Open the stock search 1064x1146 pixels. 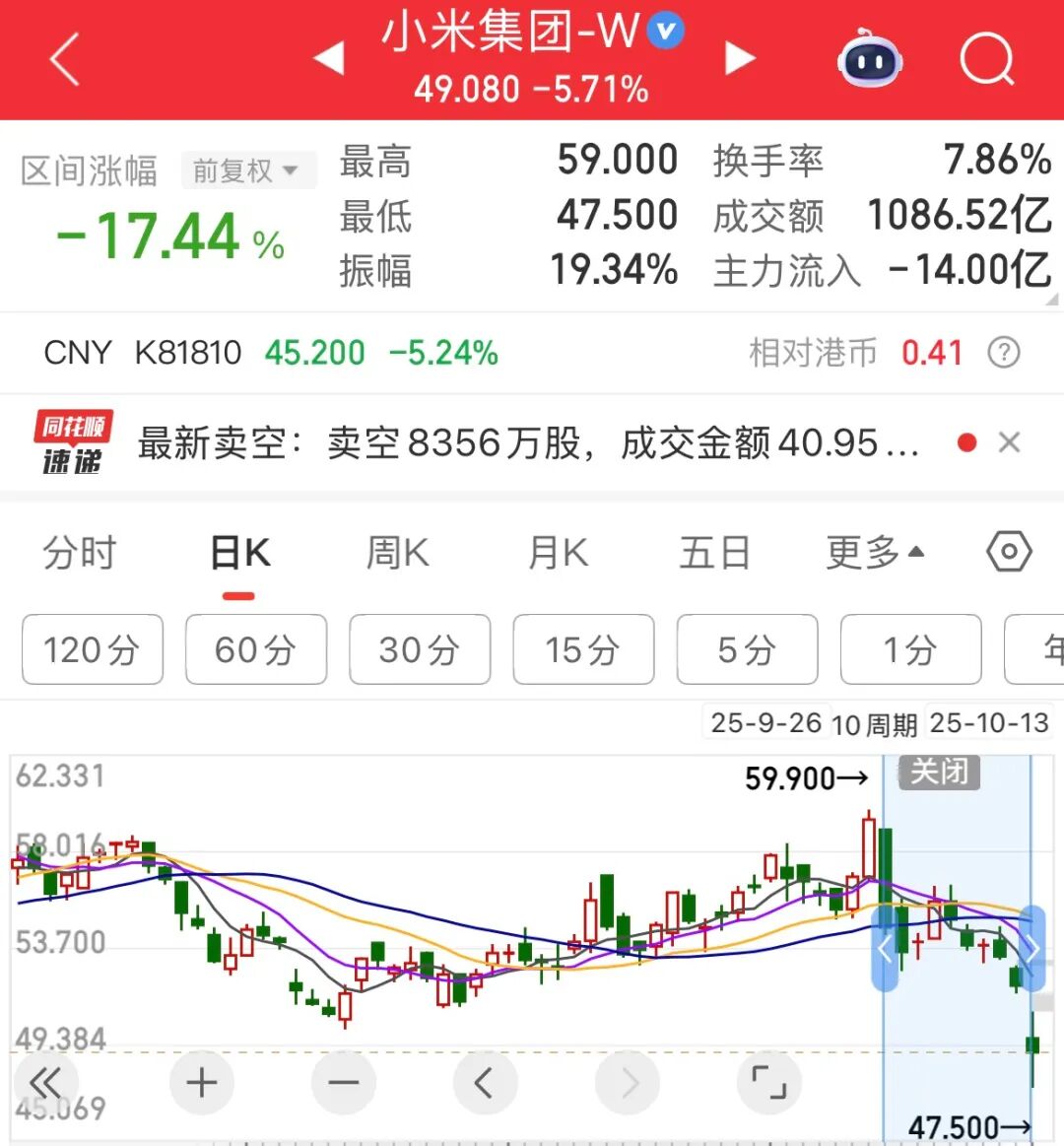click(x=988, y=59)
